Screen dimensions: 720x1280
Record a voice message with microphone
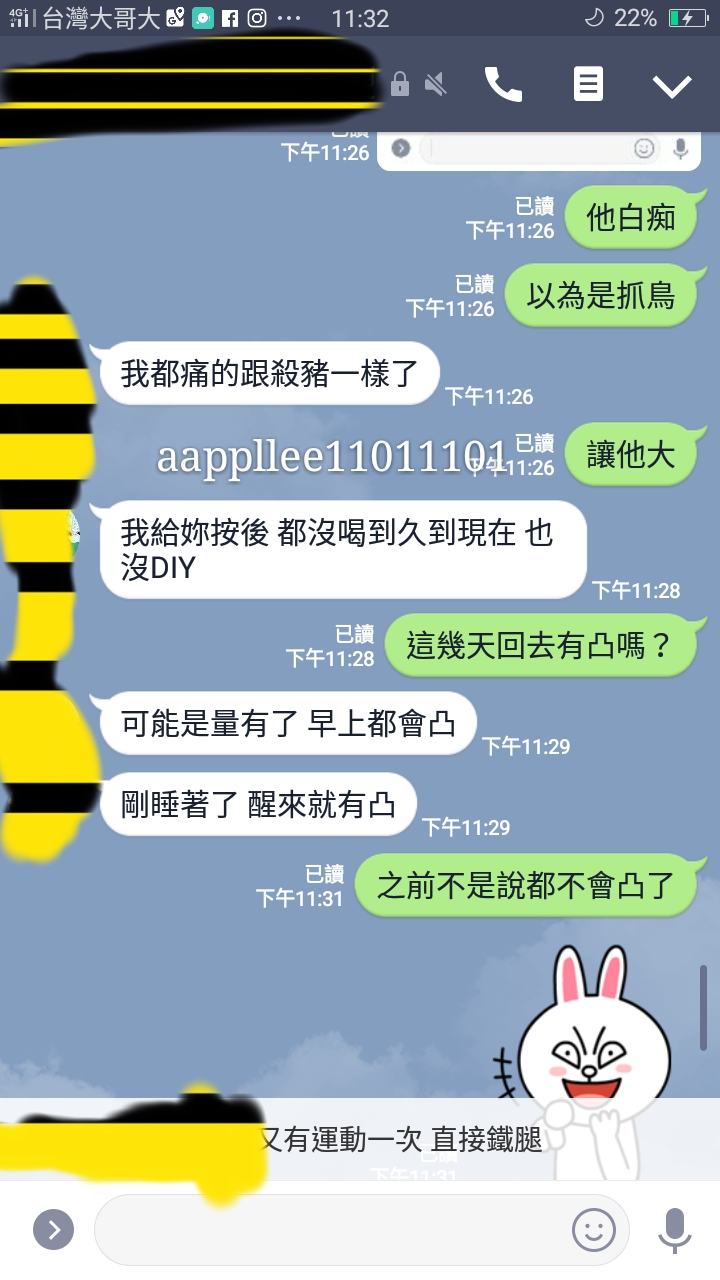coord(675,1229)
